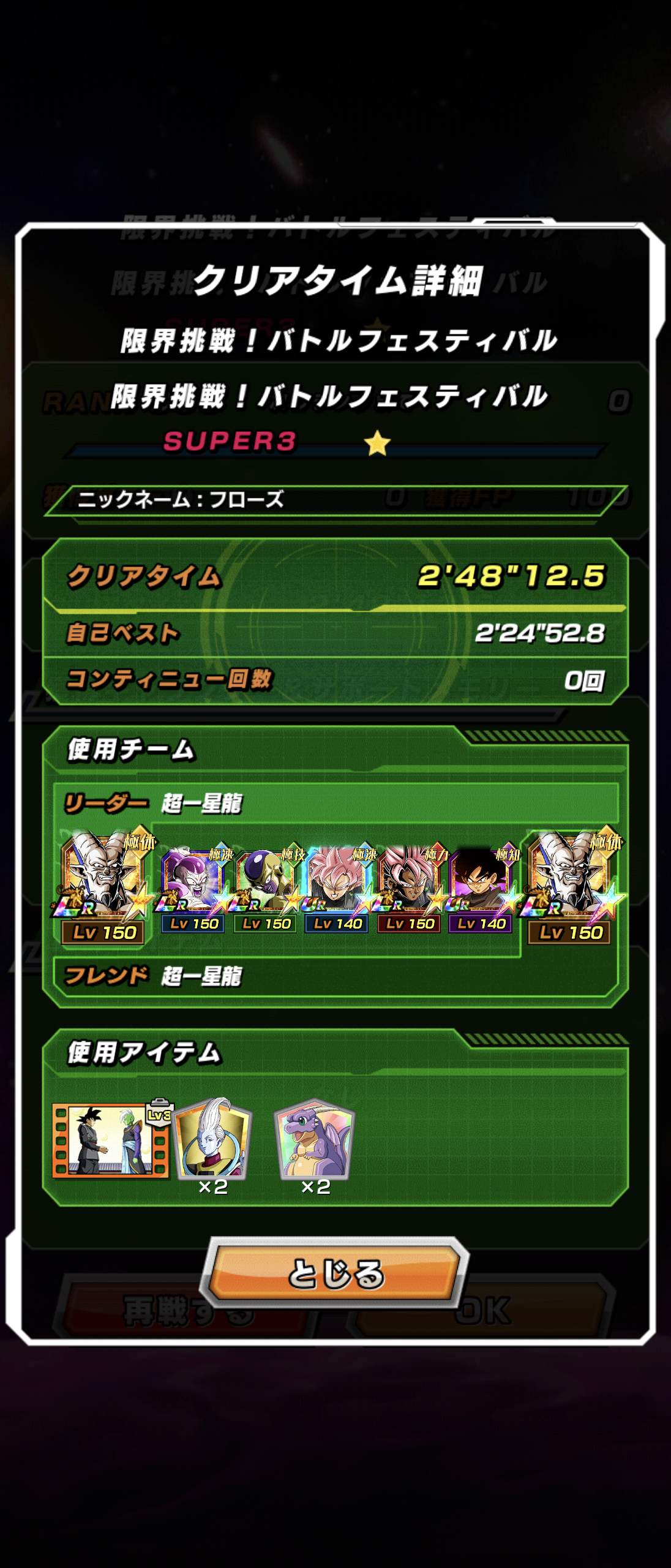This screenshot has height=1568, width=671.
Task: Tap the Frieza 極速 Lv 150 character
Action: pyautogui.click(x=193, y=882)
